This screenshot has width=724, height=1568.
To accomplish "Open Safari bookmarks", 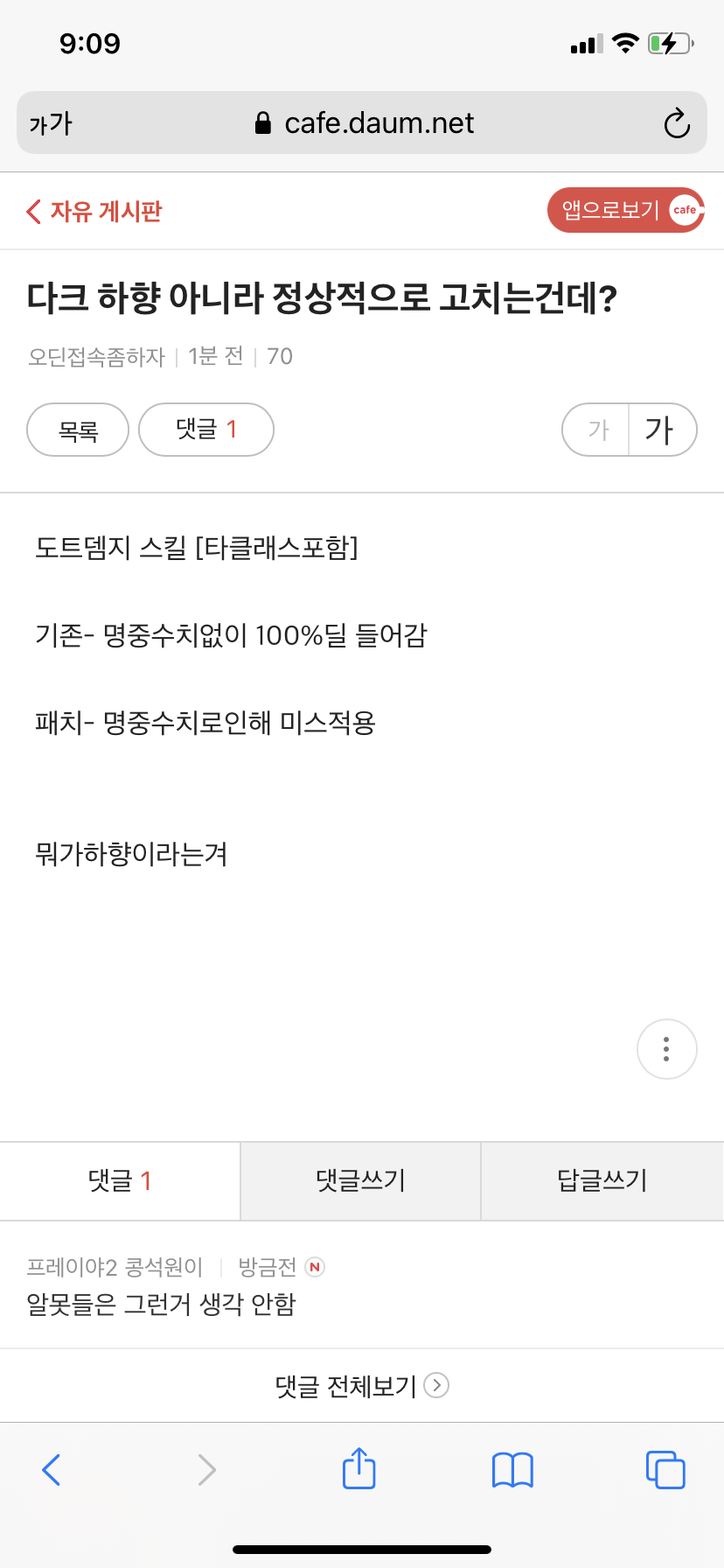I will [x=512, y=1469].
